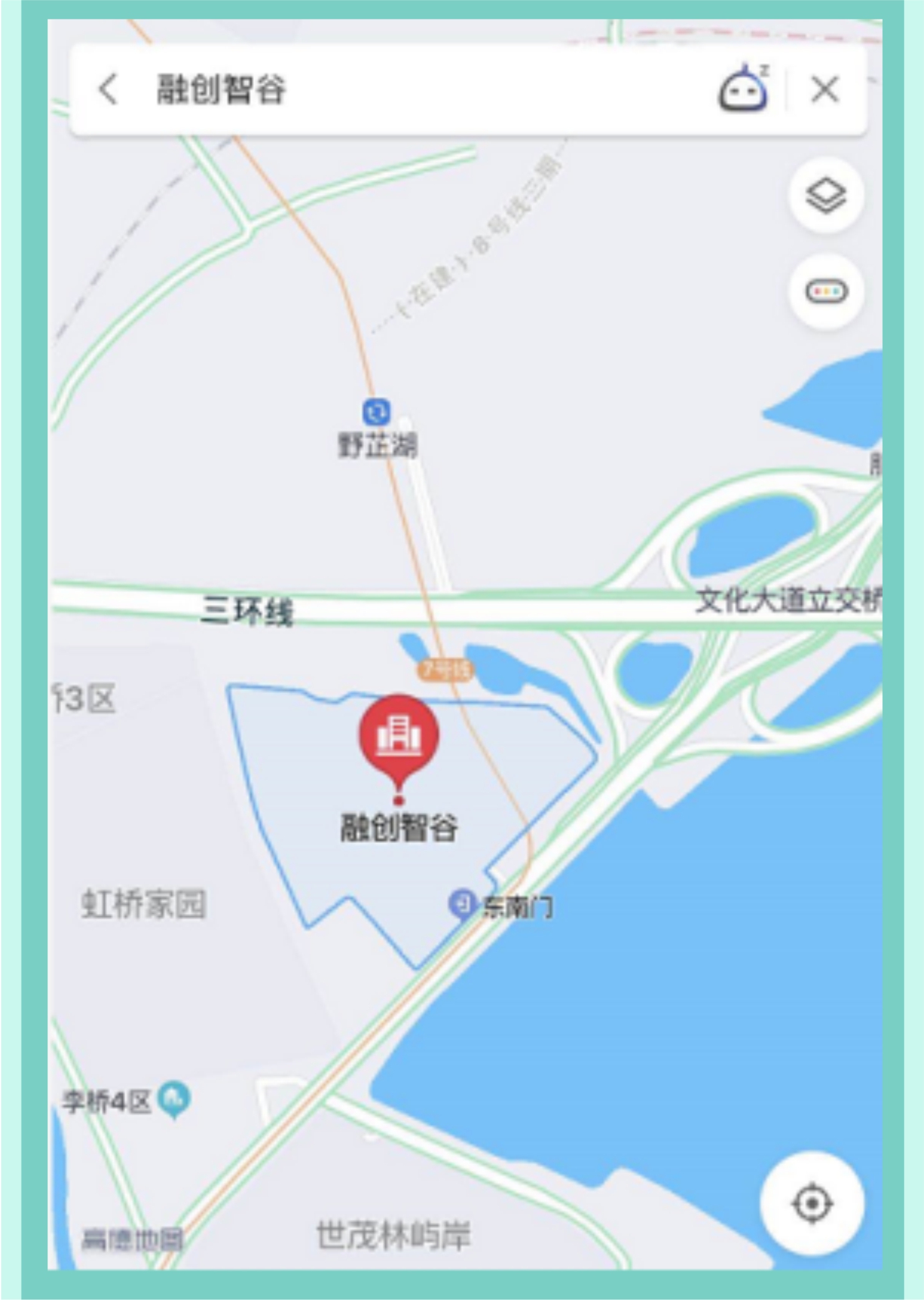Screen dimensions: 924x1300
Task: Go back from the search result
Action: (x=109, y=89)
